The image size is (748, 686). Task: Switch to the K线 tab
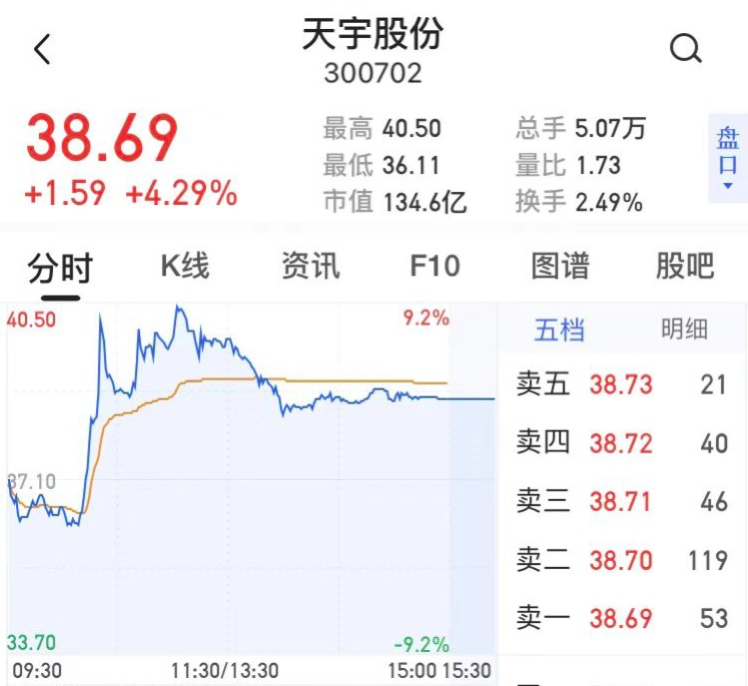(185, 266)
